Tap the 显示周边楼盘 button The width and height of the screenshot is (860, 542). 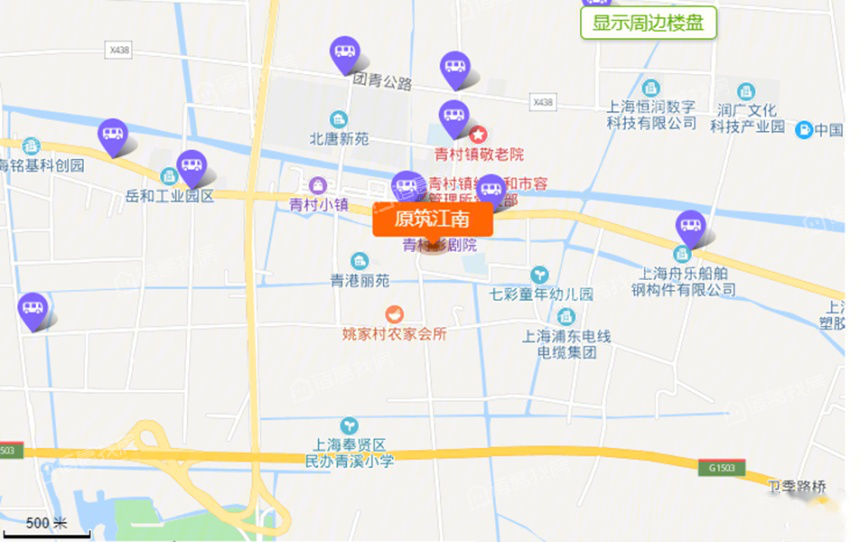click(x=649, y=23)
